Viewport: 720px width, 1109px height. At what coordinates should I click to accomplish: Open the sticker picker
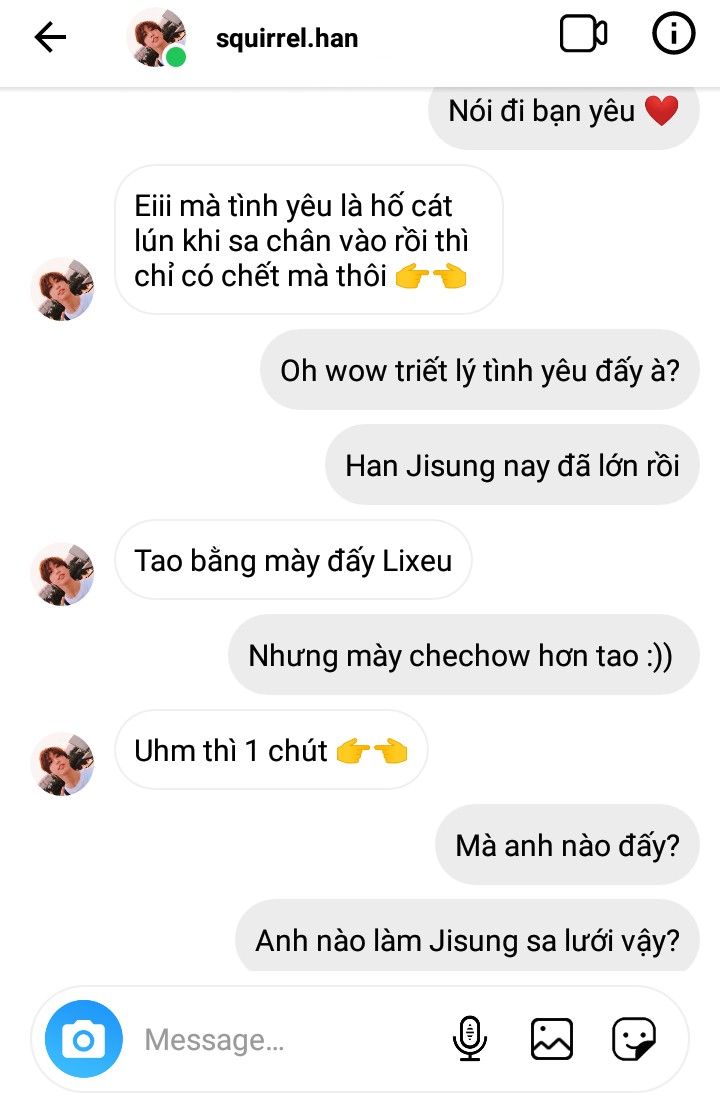tap(634, 1039)
